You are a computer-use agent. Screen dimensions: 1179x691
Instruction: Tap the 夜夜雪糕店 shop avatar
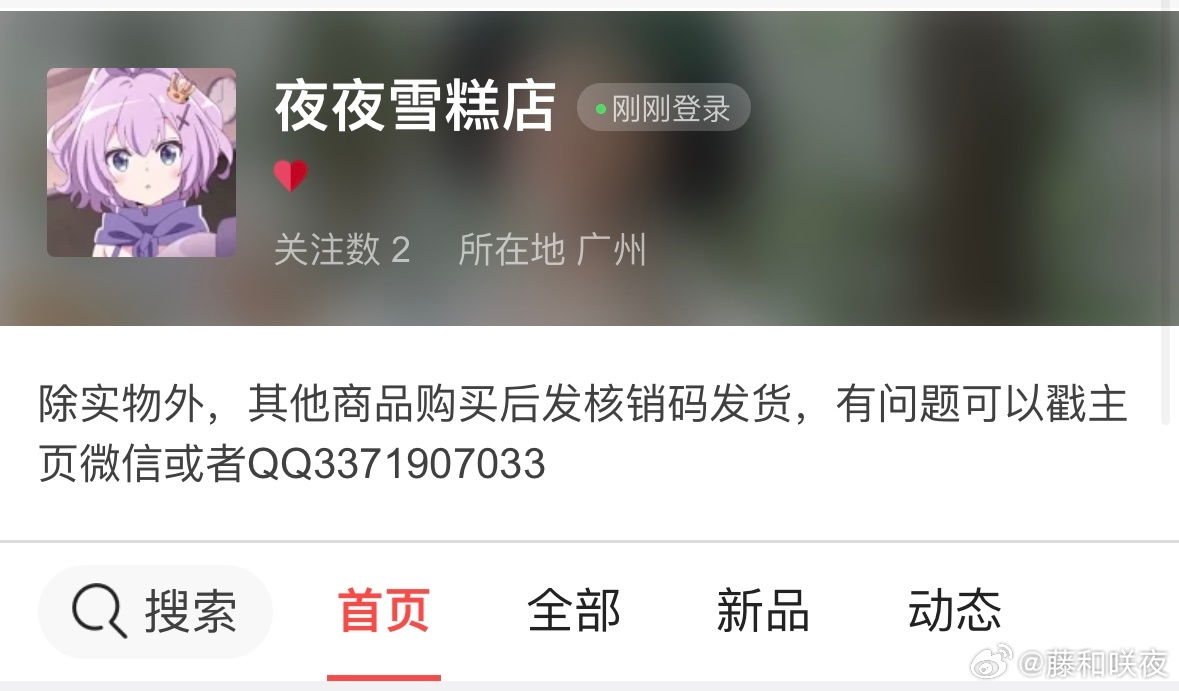click(141, 162)
